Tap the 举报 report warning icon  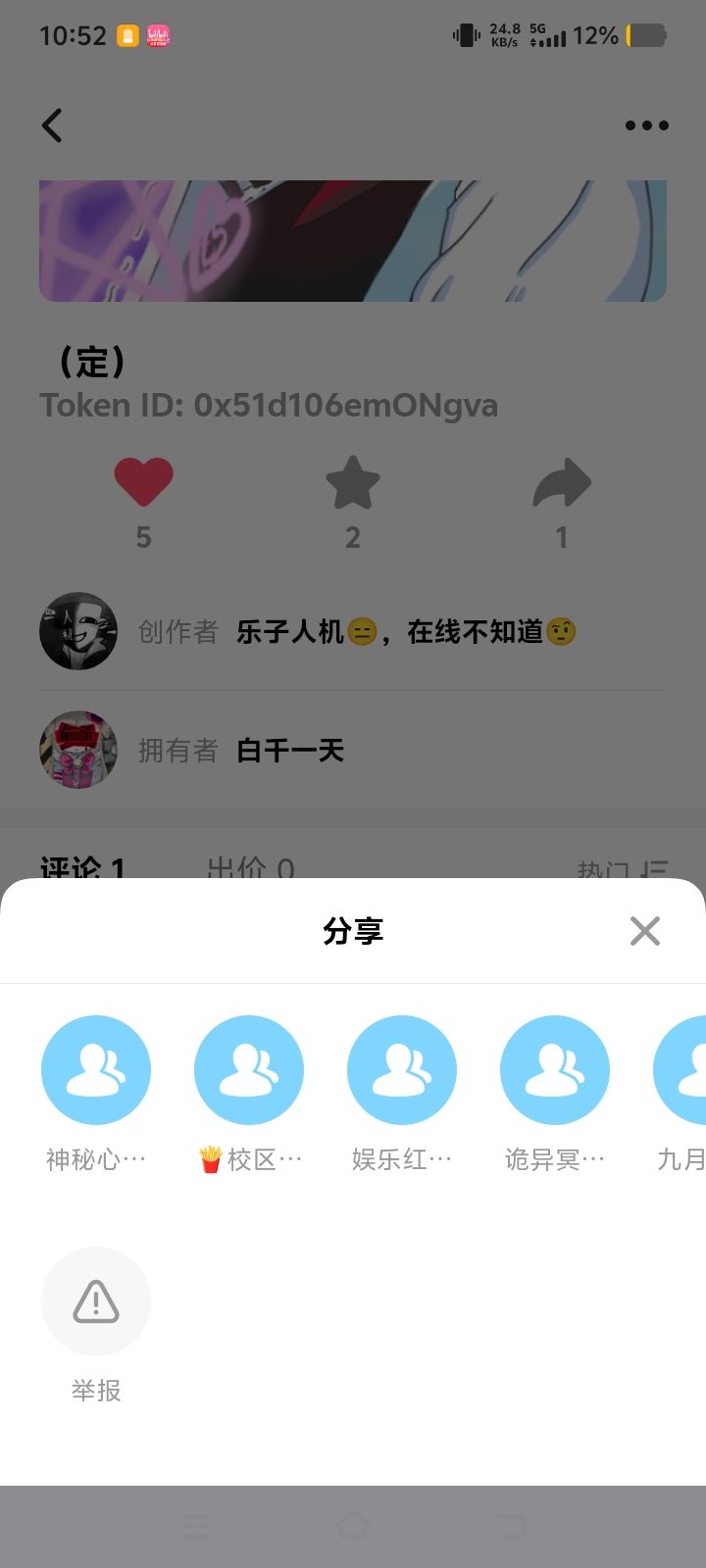(x=96, y=1300)
